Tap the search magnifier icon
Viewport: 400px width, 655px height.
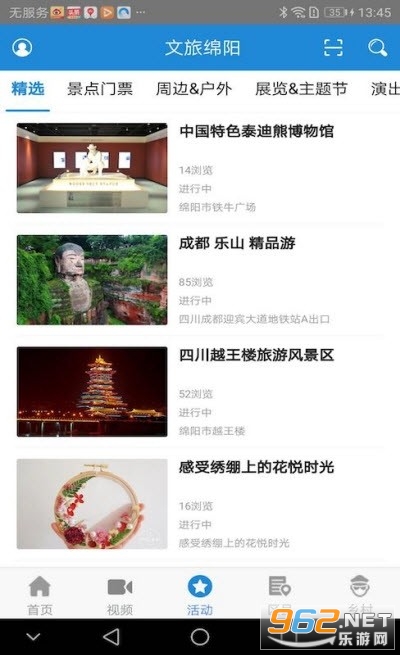point(377,48)
